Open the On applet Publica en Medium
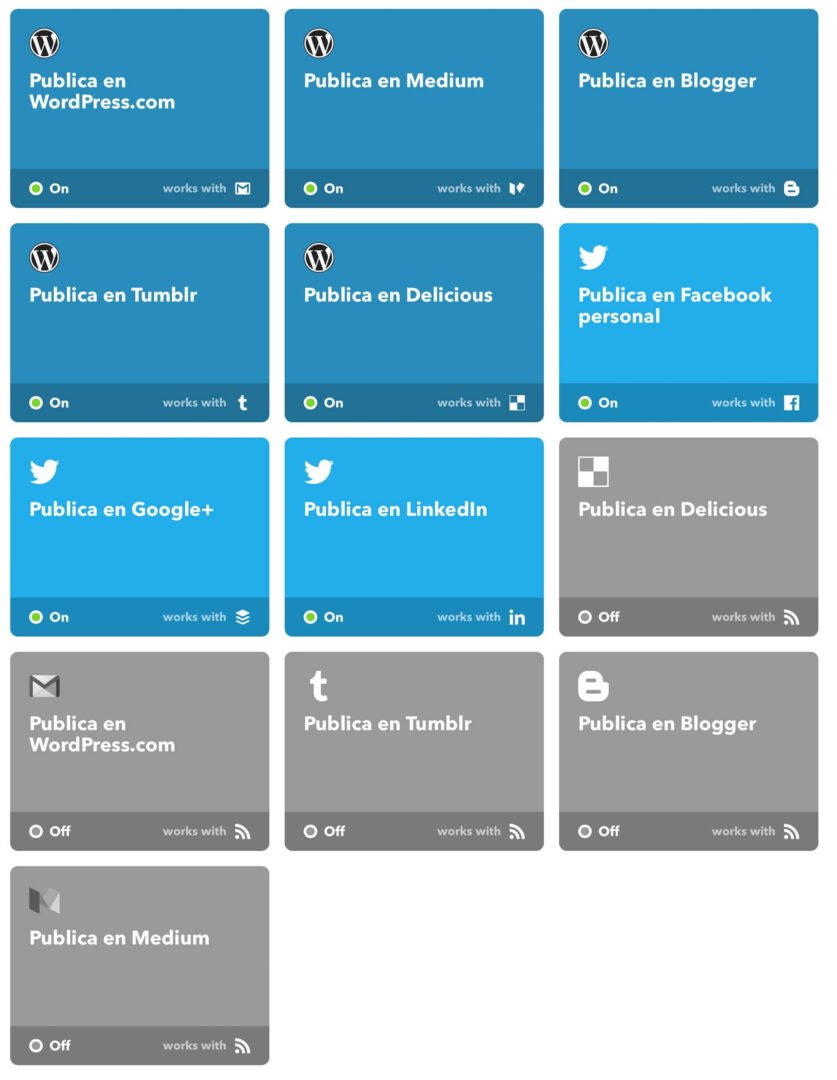 point(414,108)
